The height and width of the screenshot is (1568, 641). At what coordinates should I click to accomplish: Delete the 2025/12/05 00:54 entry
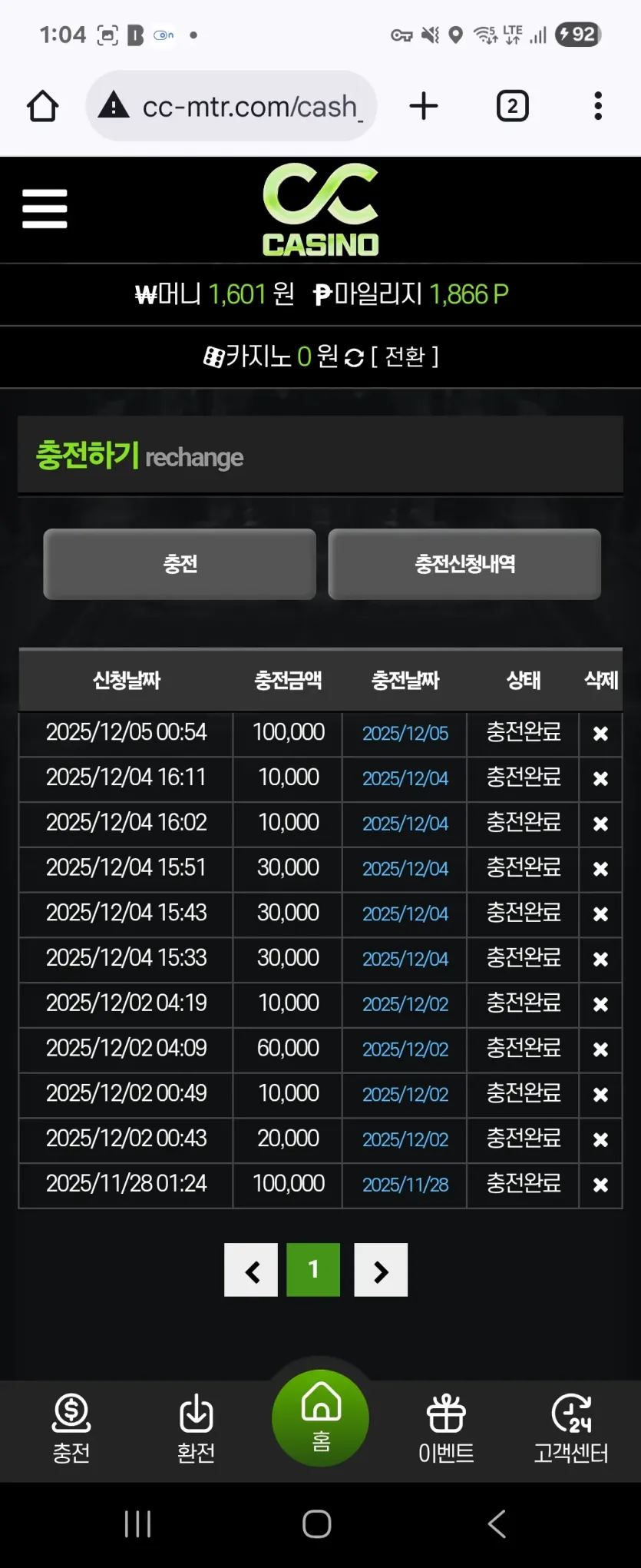[x=600, y=734]
